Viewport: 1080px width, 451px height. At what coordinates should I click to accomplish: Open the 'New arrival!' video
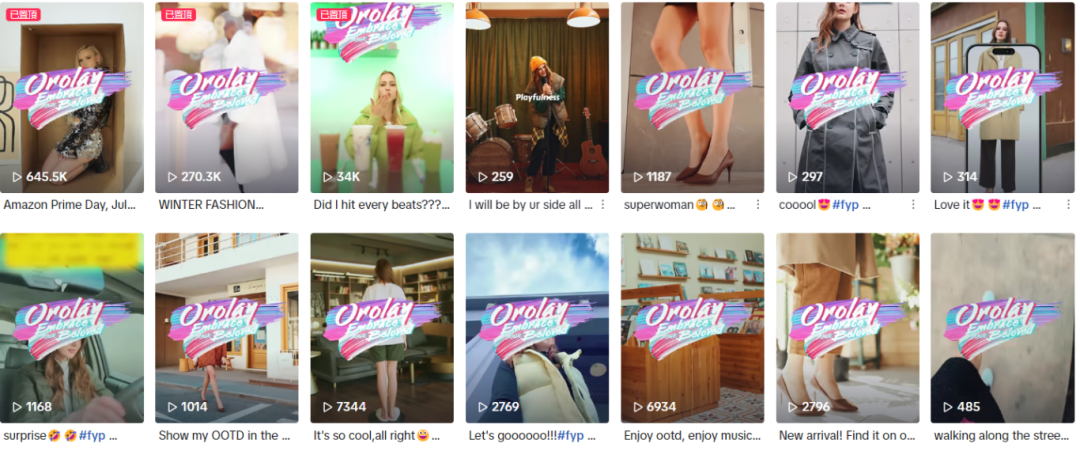coord(847,328)
